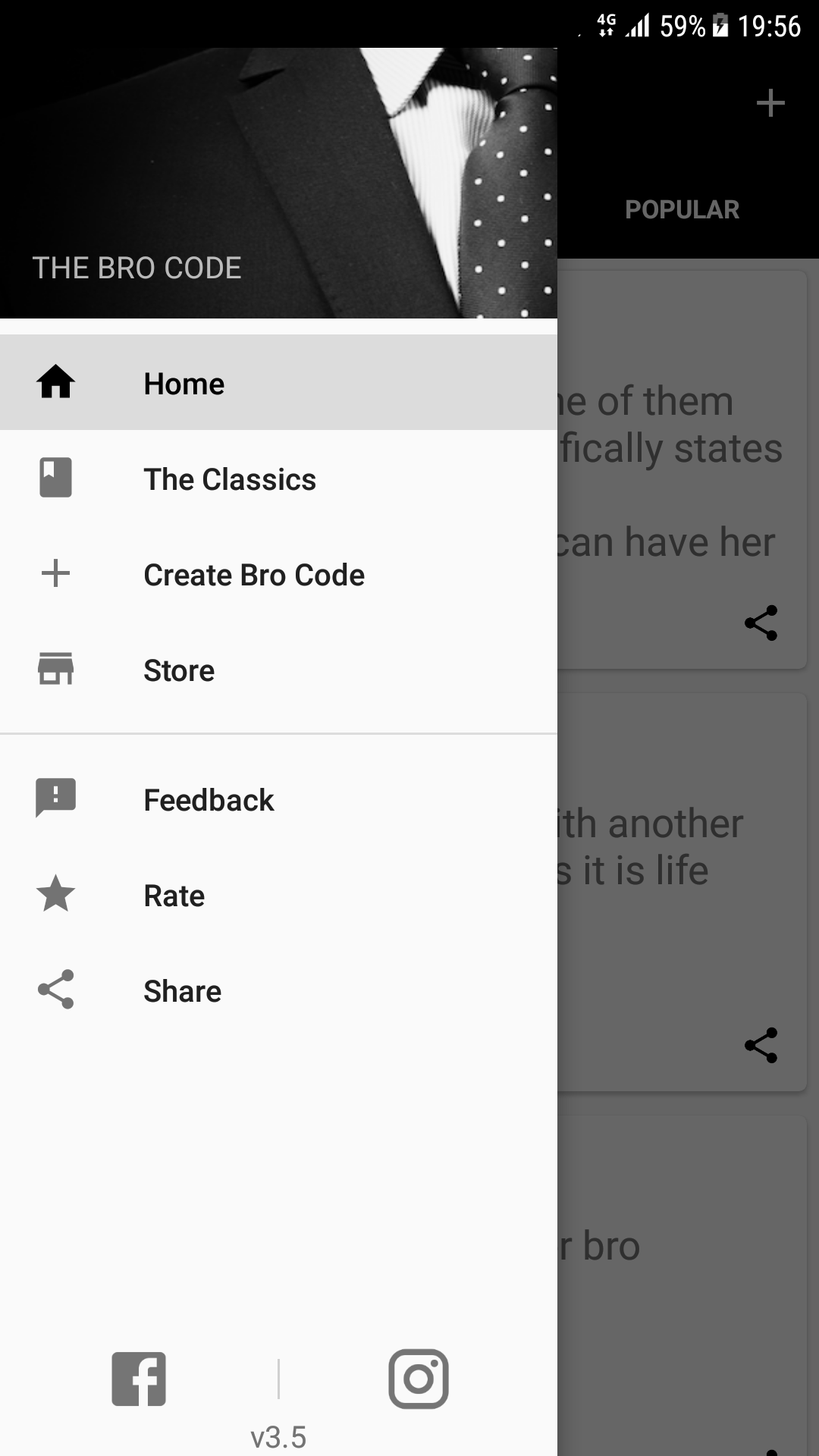Open the Facebook page icon
Viewport: 819px width, 1456px height.
139,1379
